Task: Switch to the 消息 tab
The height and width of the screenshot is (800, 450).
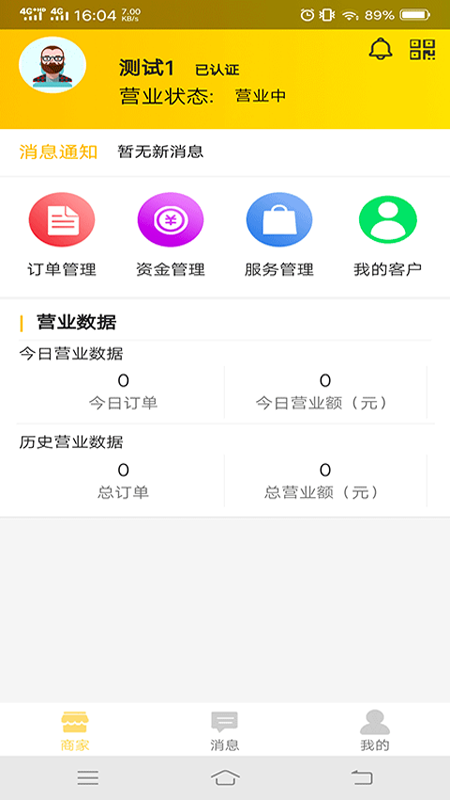Action: 225,731
